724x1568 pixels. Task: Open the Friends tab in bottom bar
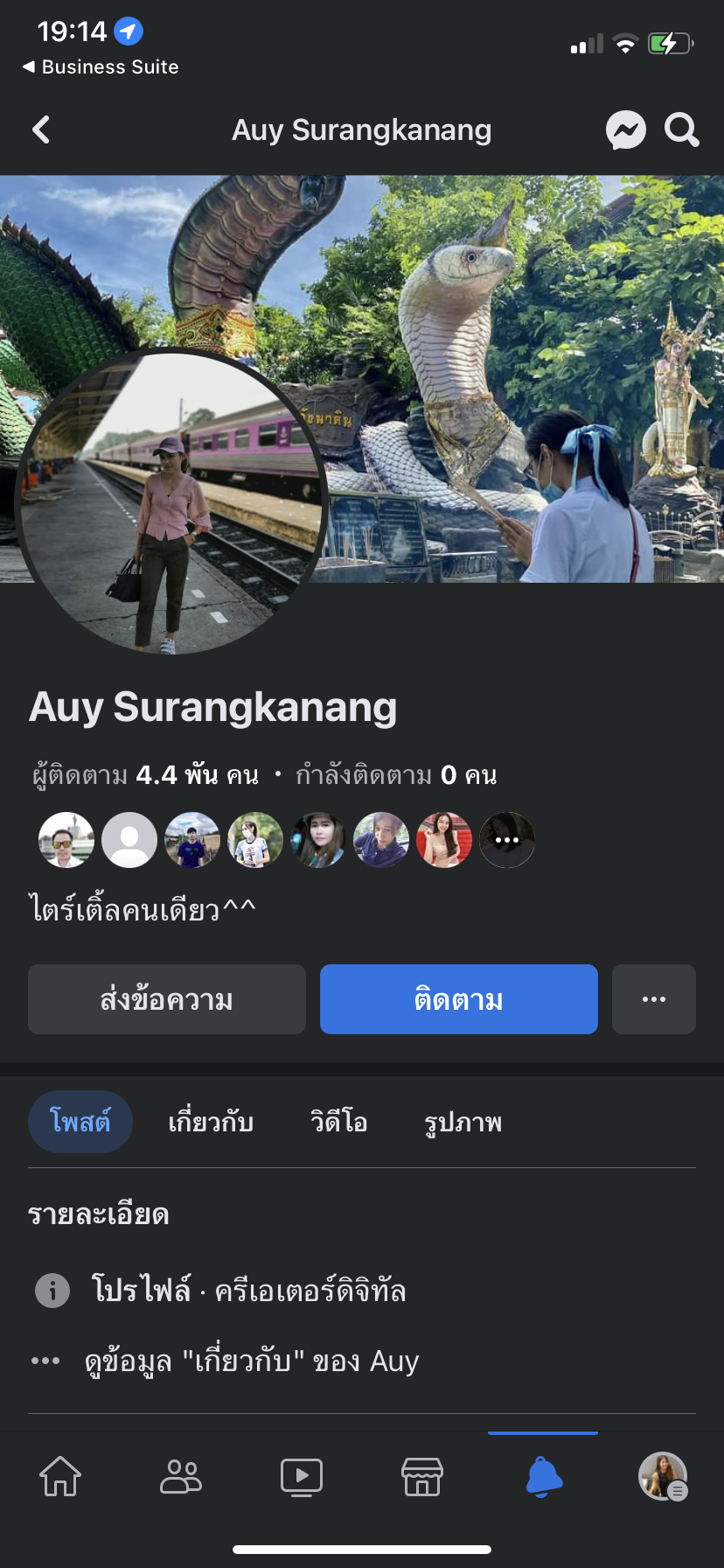pos(181,1476)
